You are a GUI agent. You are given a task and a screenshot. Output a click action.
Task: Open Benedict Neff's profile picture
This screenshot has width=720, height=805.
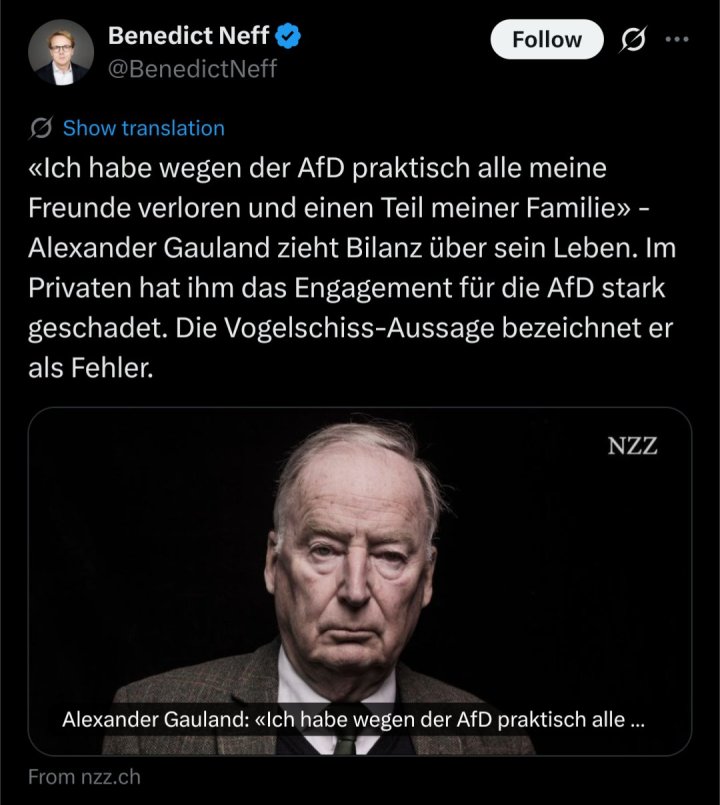[59, 53]
